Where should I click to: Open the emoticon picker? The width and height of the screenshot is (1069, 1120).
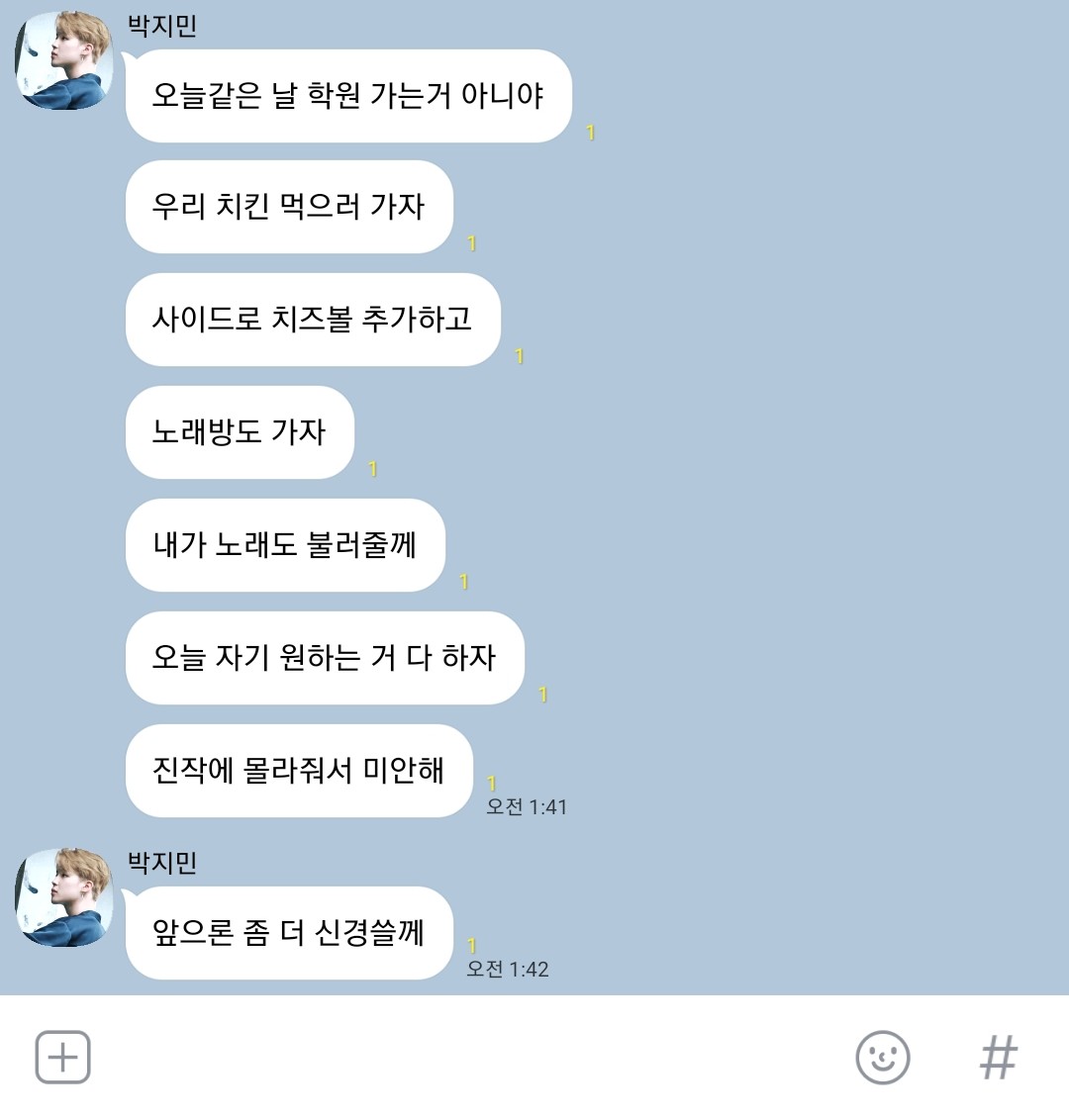click(x=882, y=1058)
